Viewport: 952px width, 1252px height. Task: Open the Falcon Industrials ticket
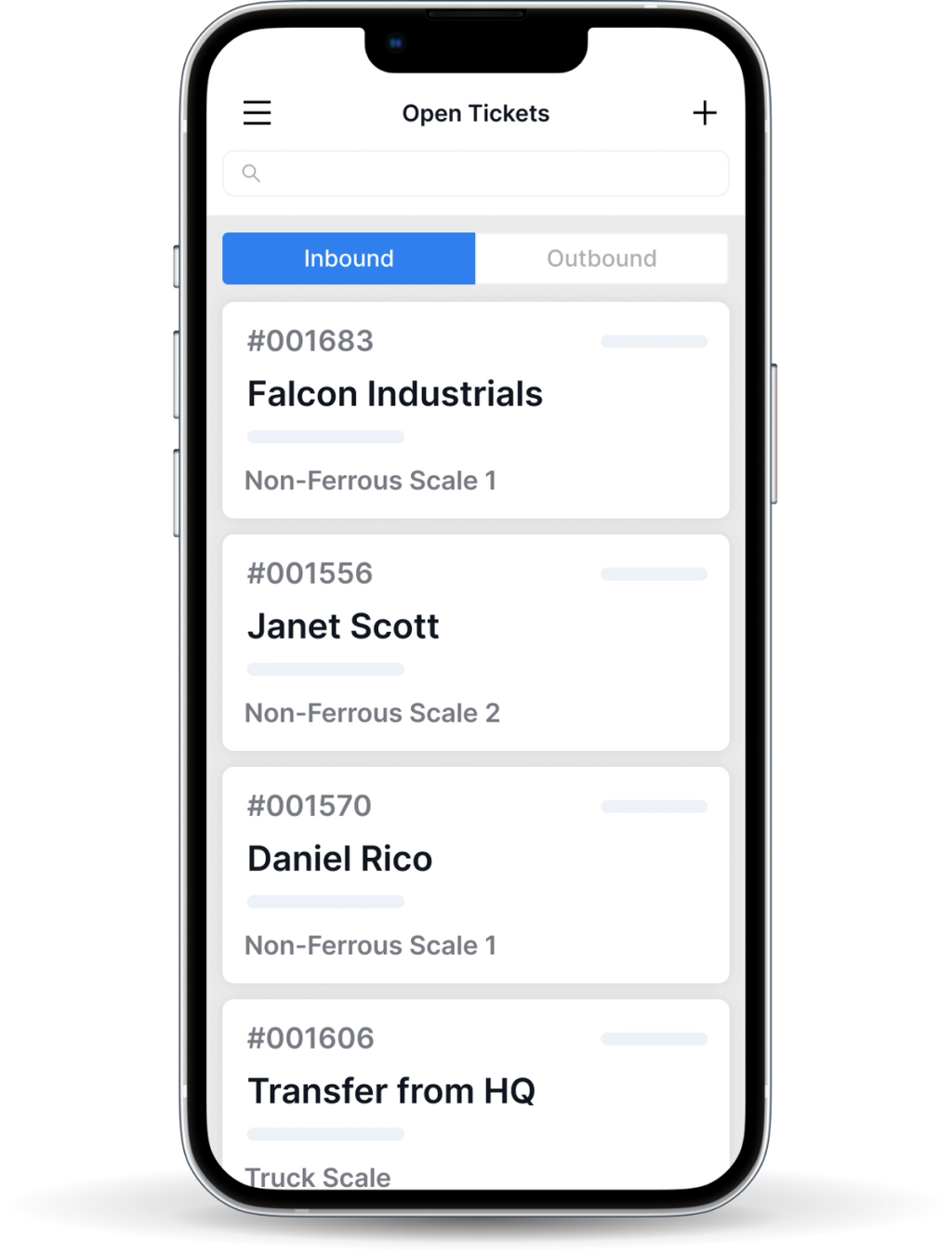point(476,410)
